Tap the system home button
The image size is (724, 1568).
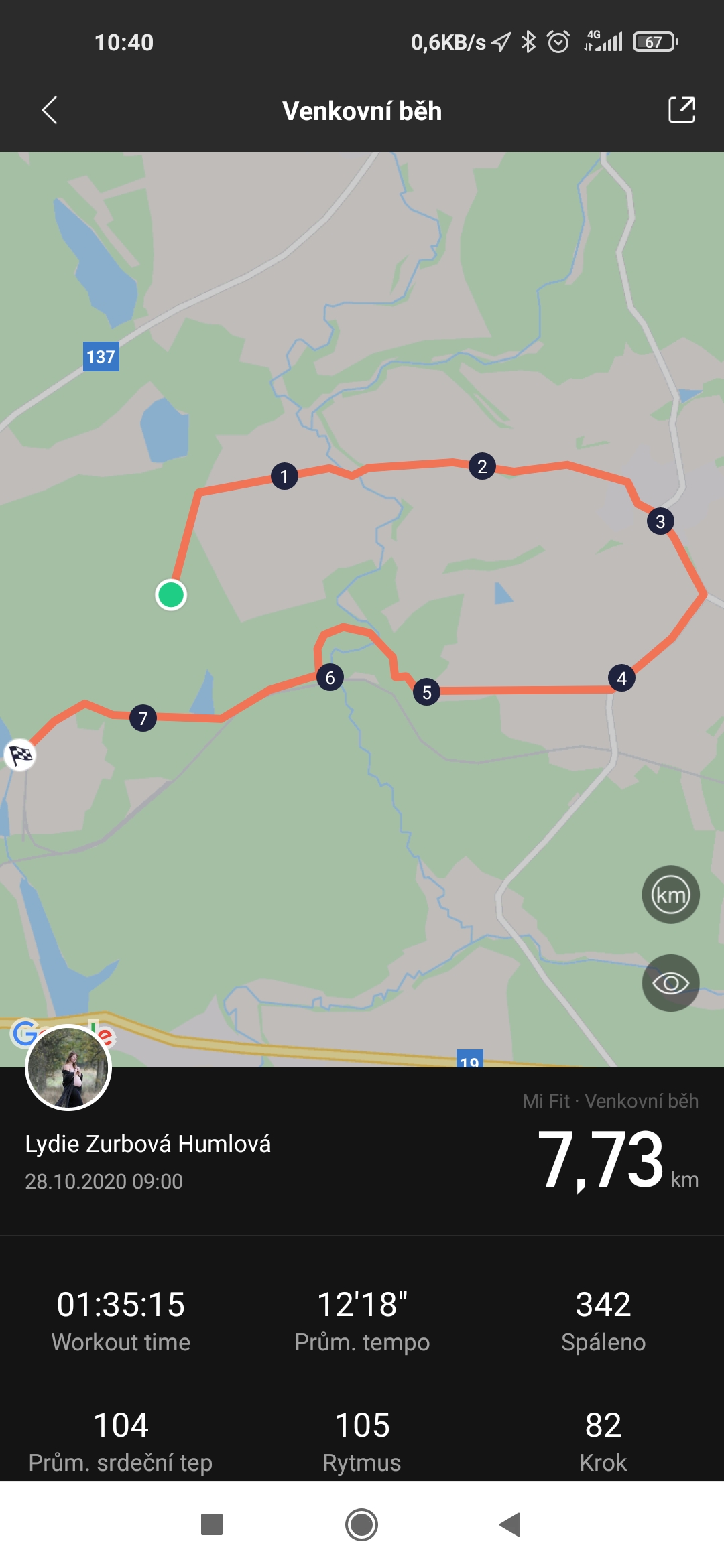(361, 1524)
